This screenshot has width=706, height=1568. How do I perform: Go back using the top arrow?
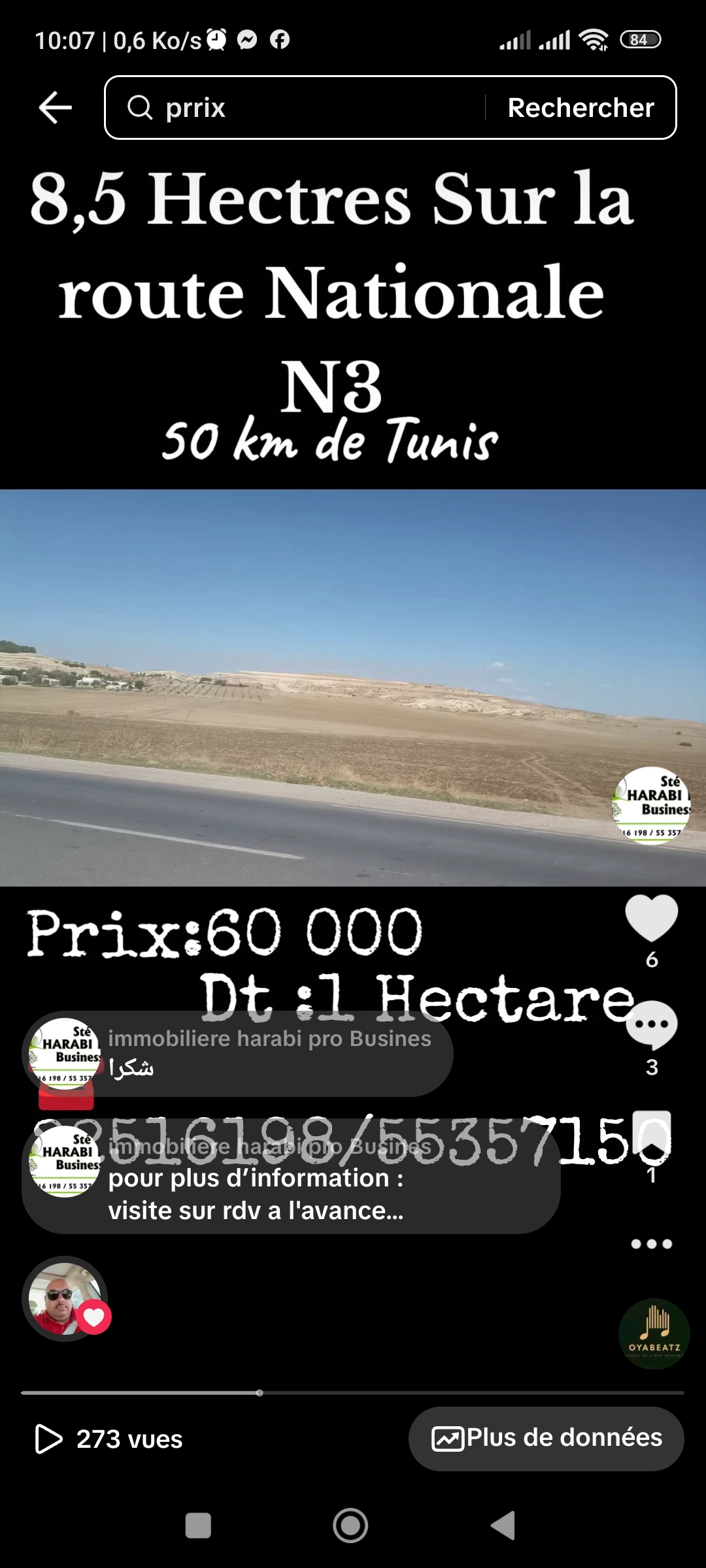click(x=55, y=108)
